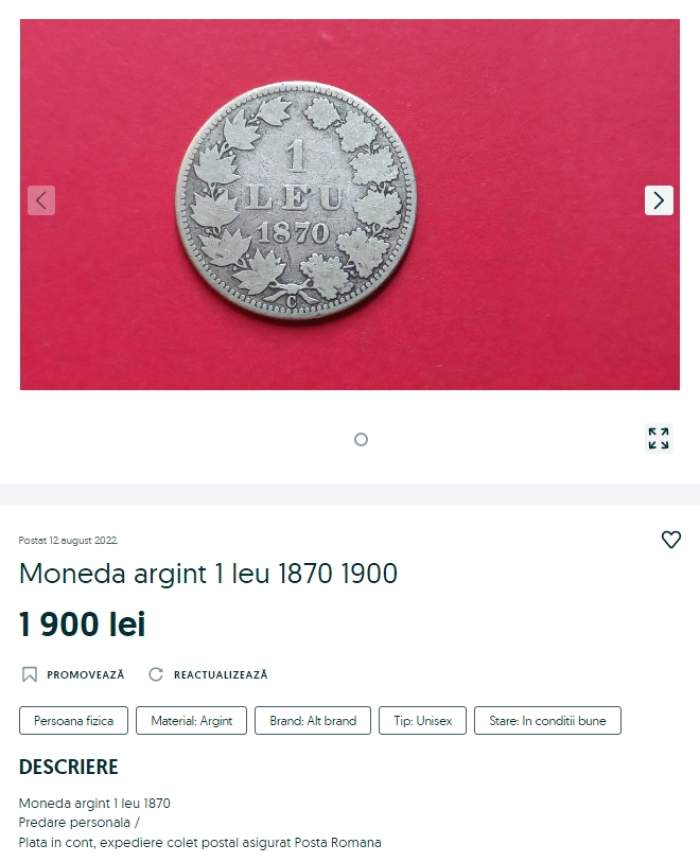Image resolution: width=700 pixels, height=862 pixels.
Task: Tap the photo page indicator dot
Action: pos(361,439)
